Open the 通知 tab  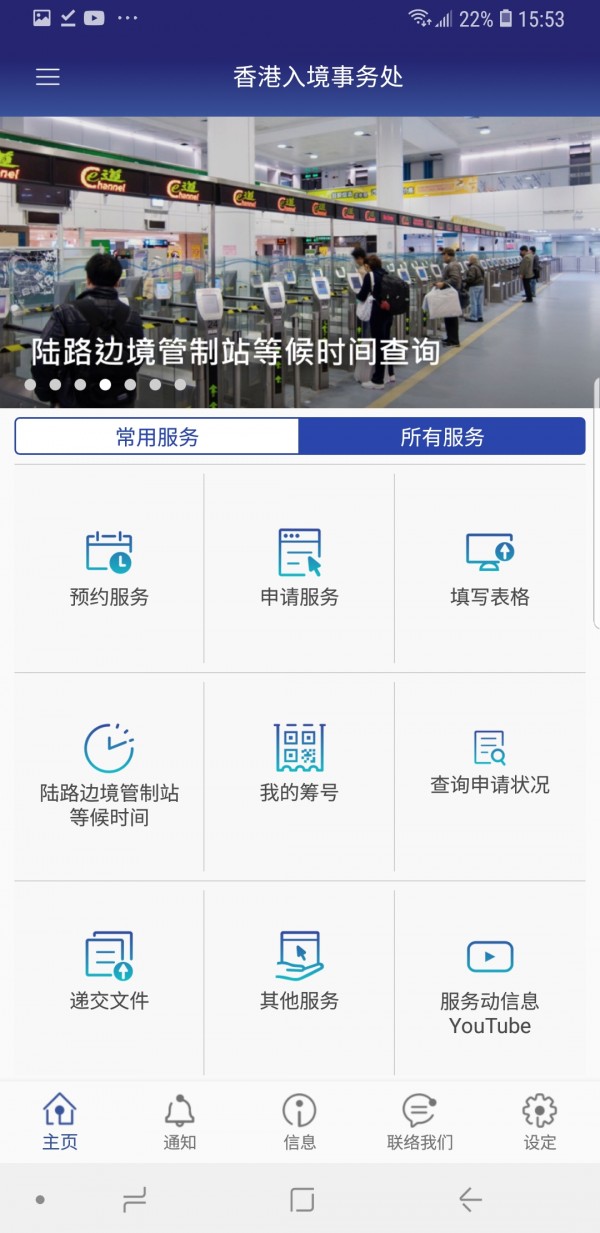pyautogui.click(x=180, y=1122)
